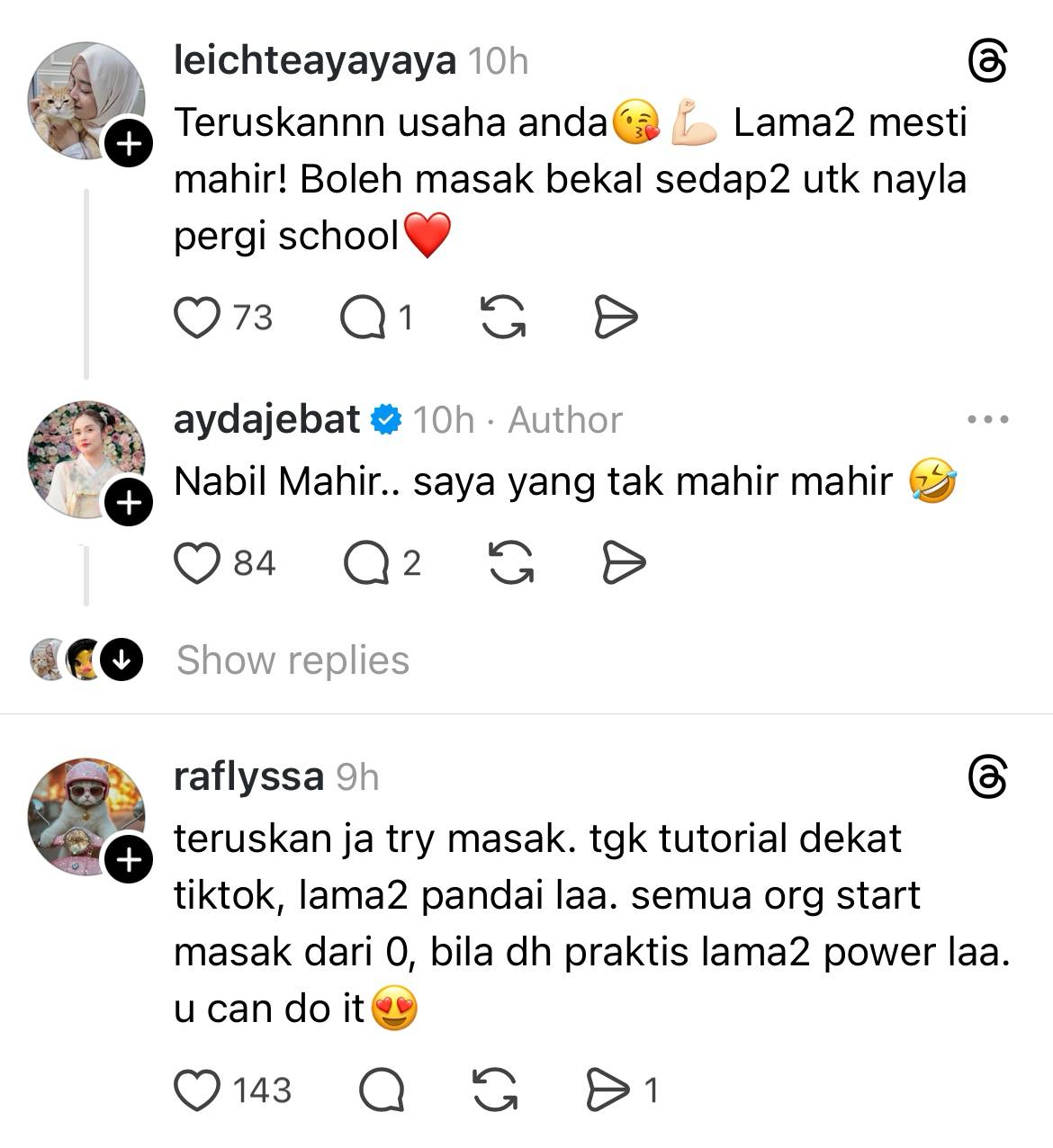Repost aydajebat's reply
This screenshot has height=1148, width=1053.
[510, 563]
